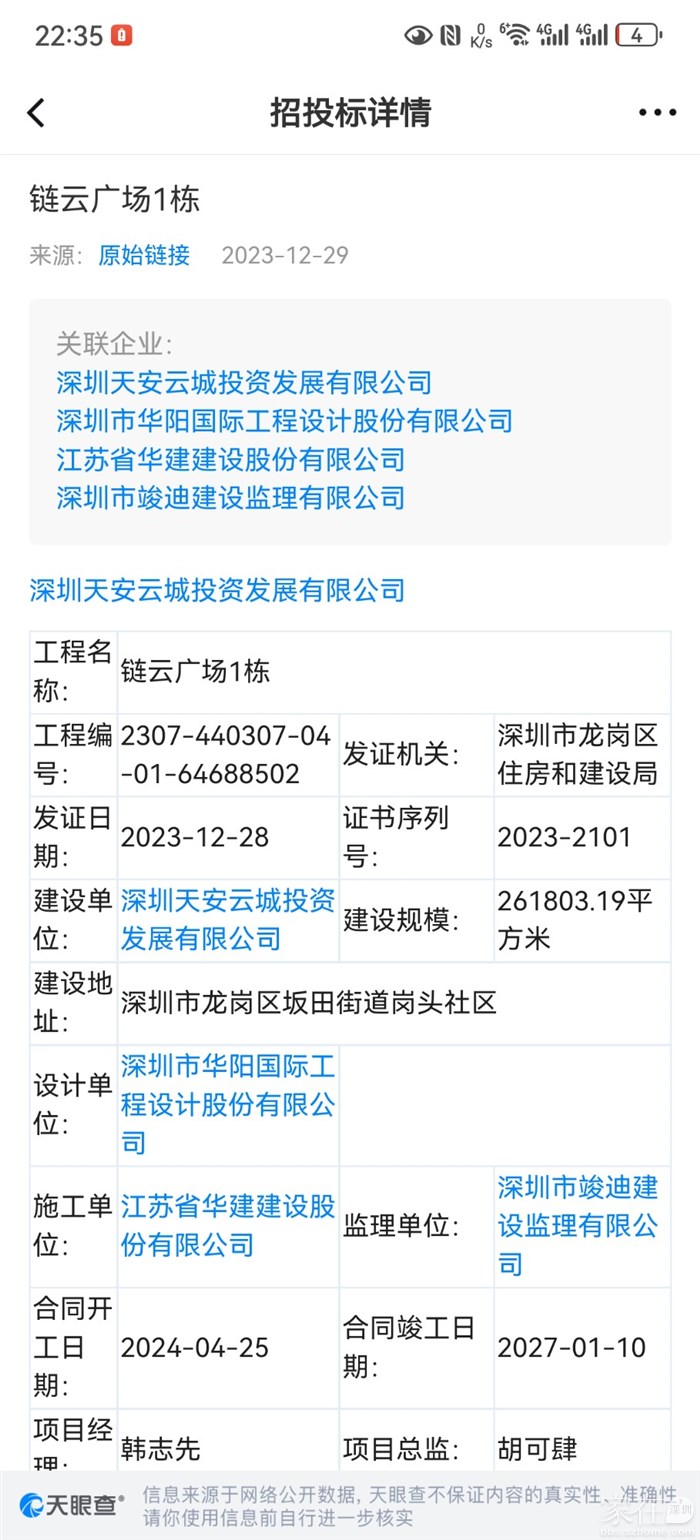Open 江苏省华建建设股份有限公司 under 关联企业
This screenshot has height=1540, width=700.
pos(231,459)
